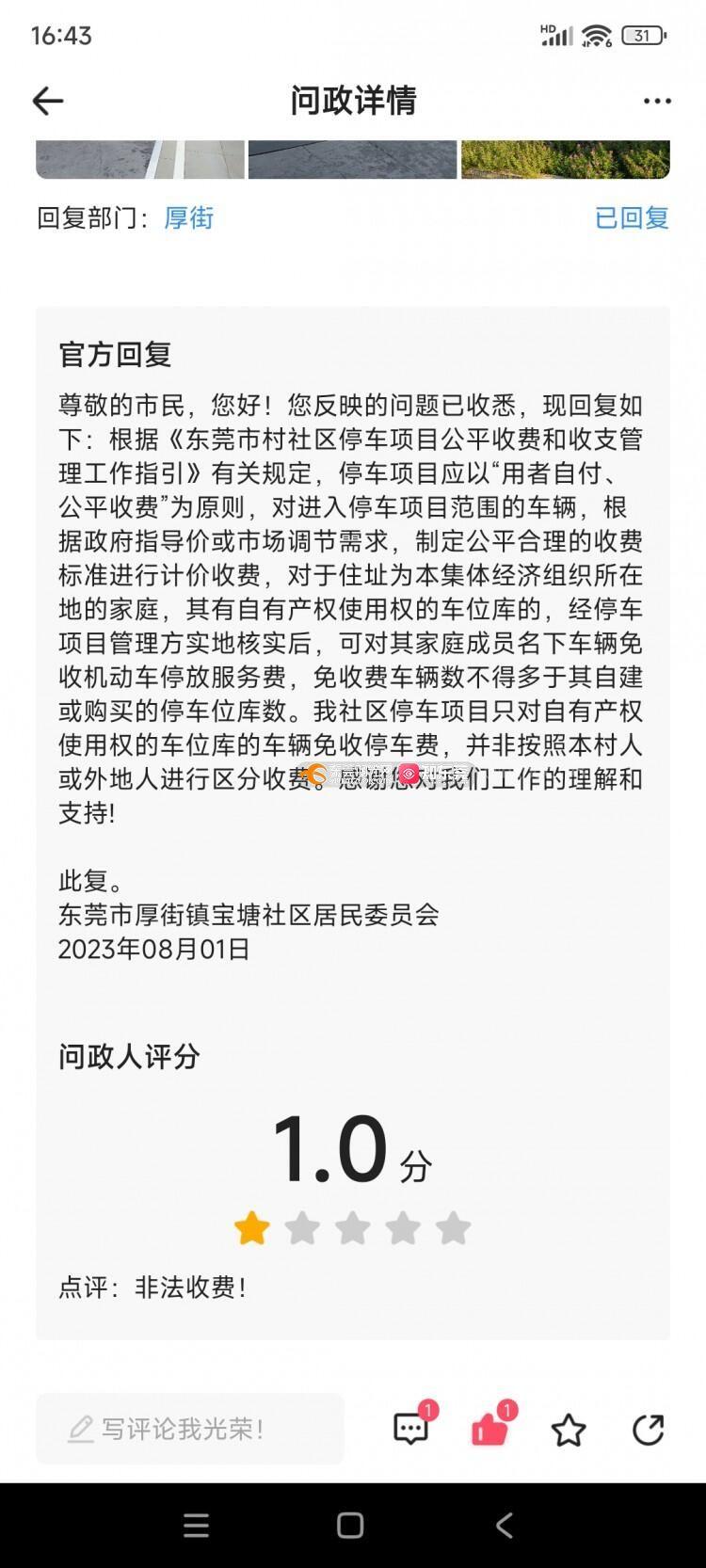
Task: Open the comments icon with badge
Action: 411,1429
